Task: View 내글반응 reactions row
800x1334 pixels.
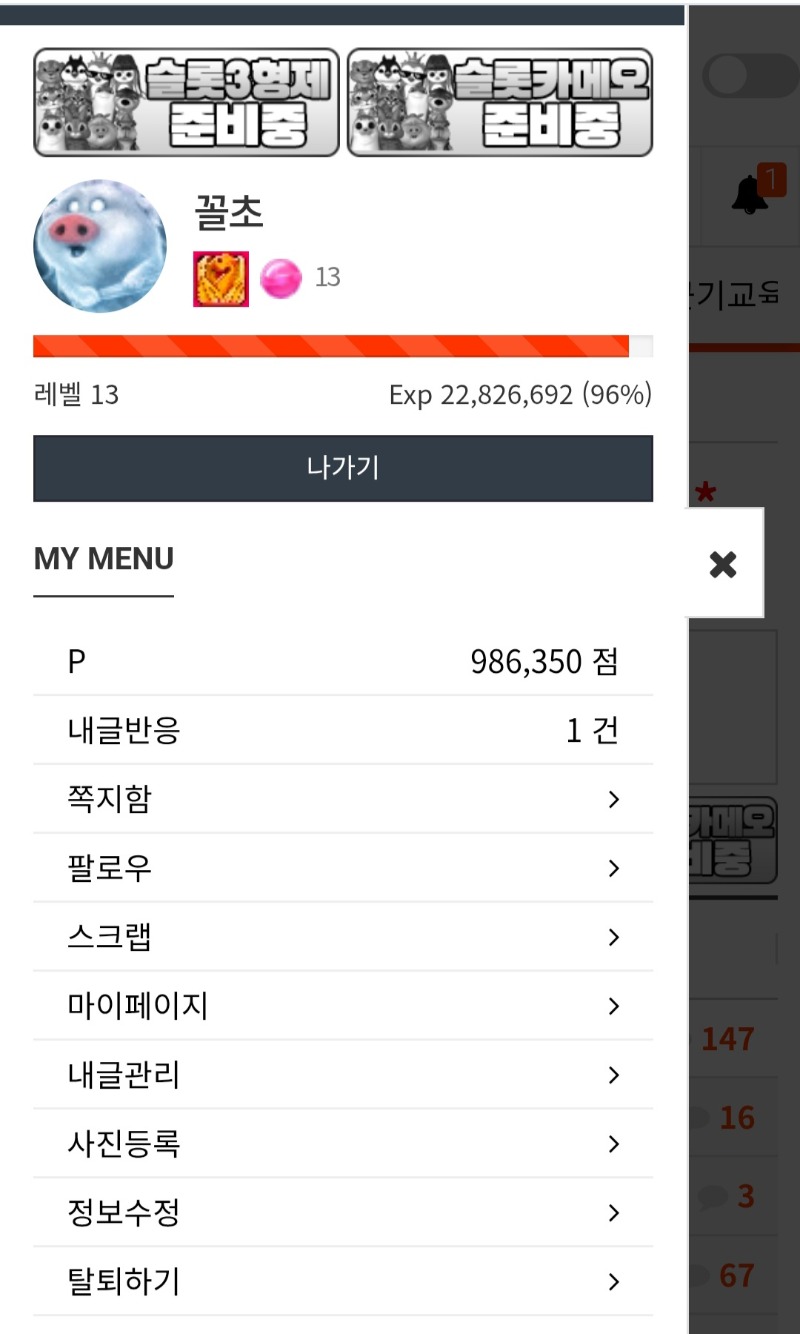Action: [343, 730]
